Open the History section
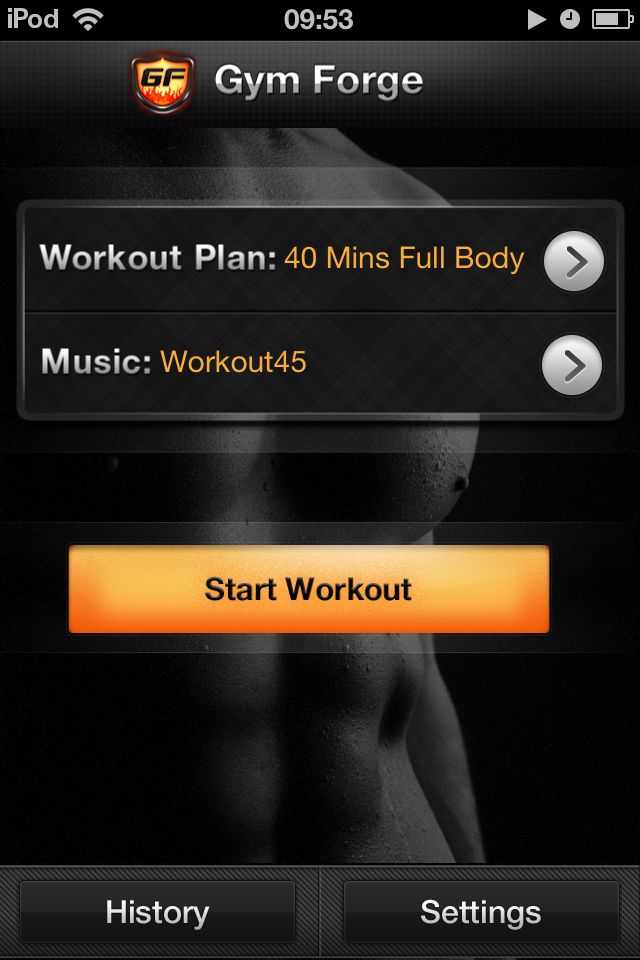Viewport: 640px width, 960px height. click(x=158, y=912)
